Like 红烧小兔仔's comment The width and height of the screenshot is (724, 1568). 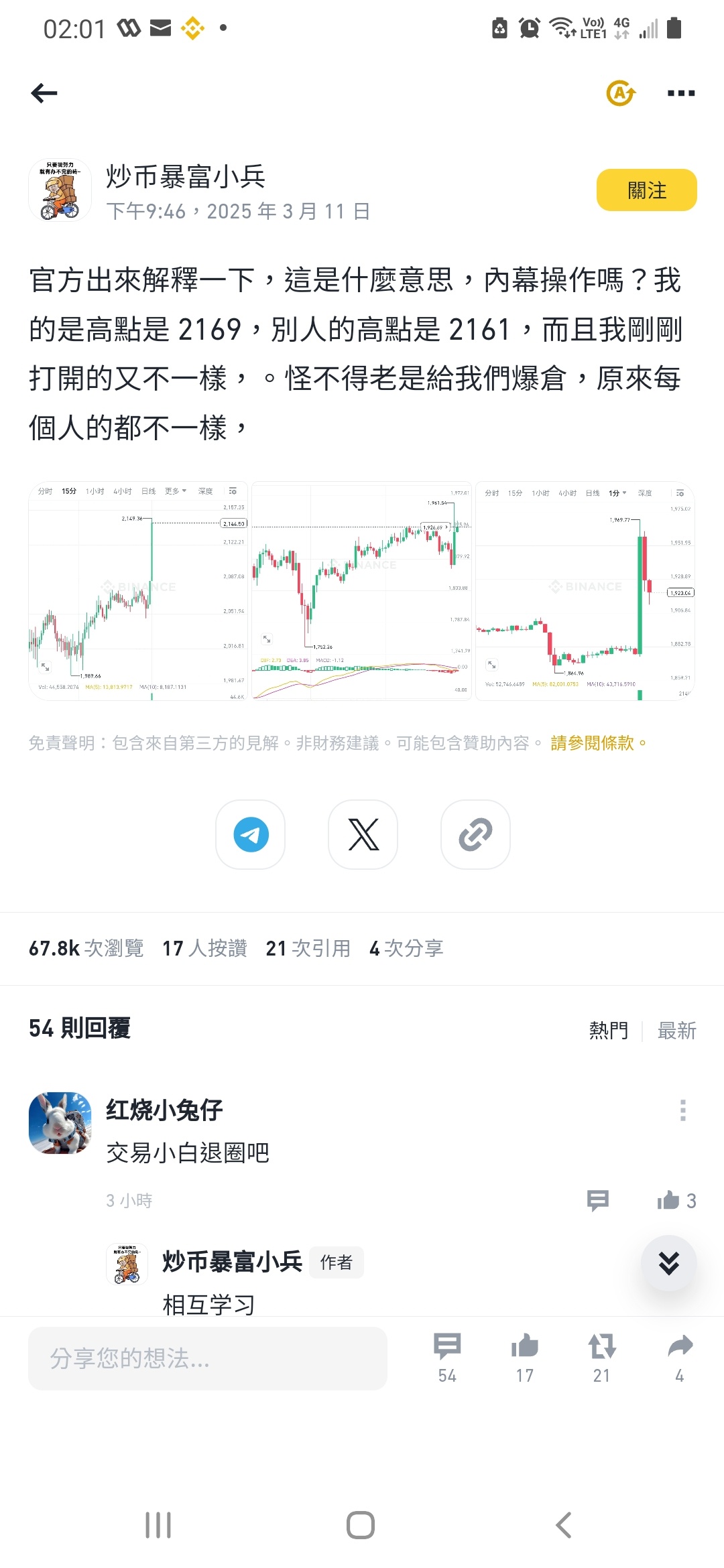(676, 1200)
